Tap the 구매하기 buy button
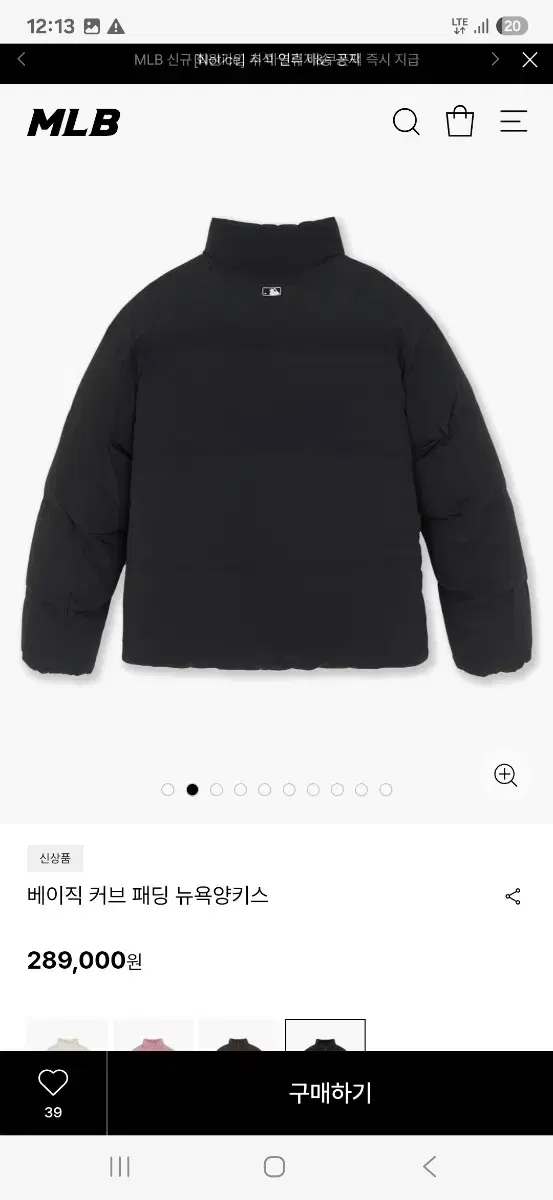 click(x=330, y=1093)
